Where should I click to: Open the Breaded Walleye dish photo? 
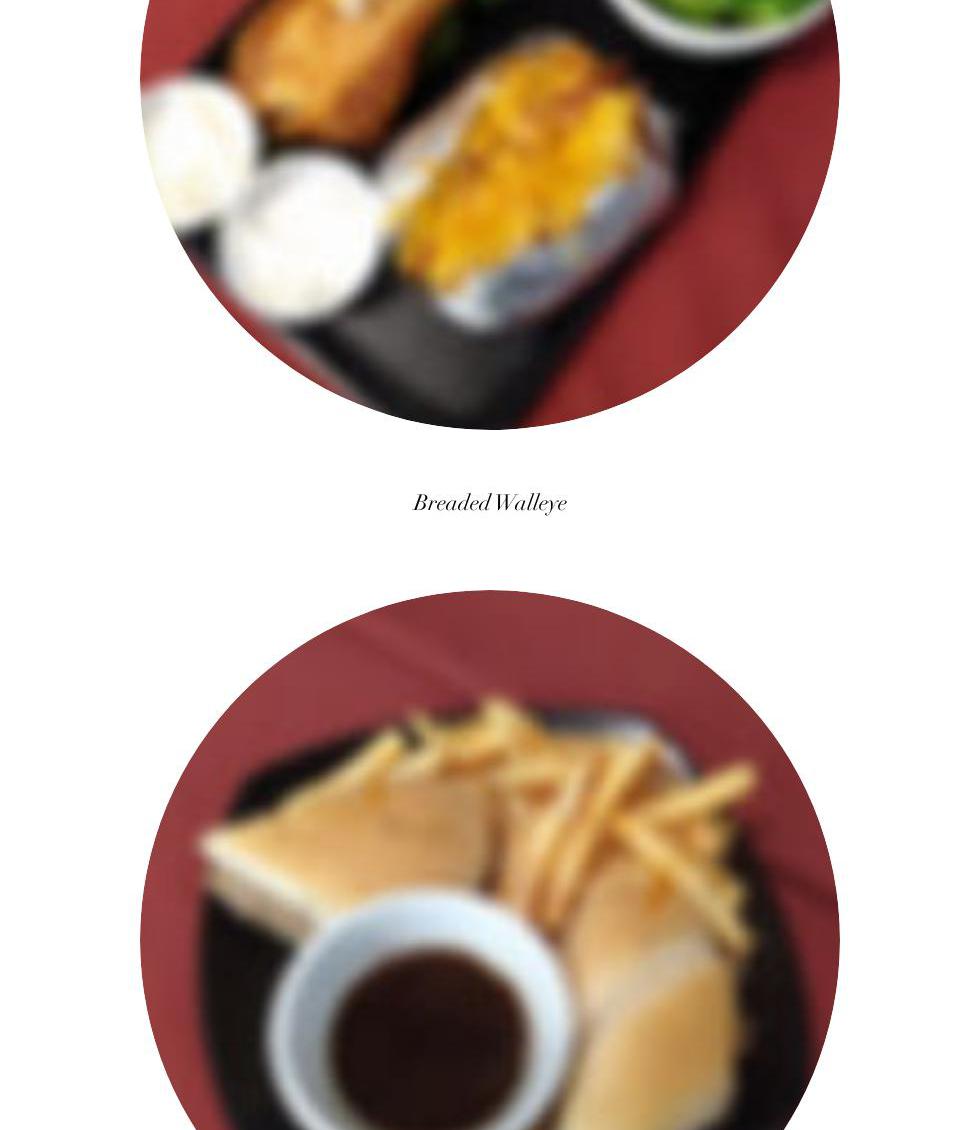[489, 200]
